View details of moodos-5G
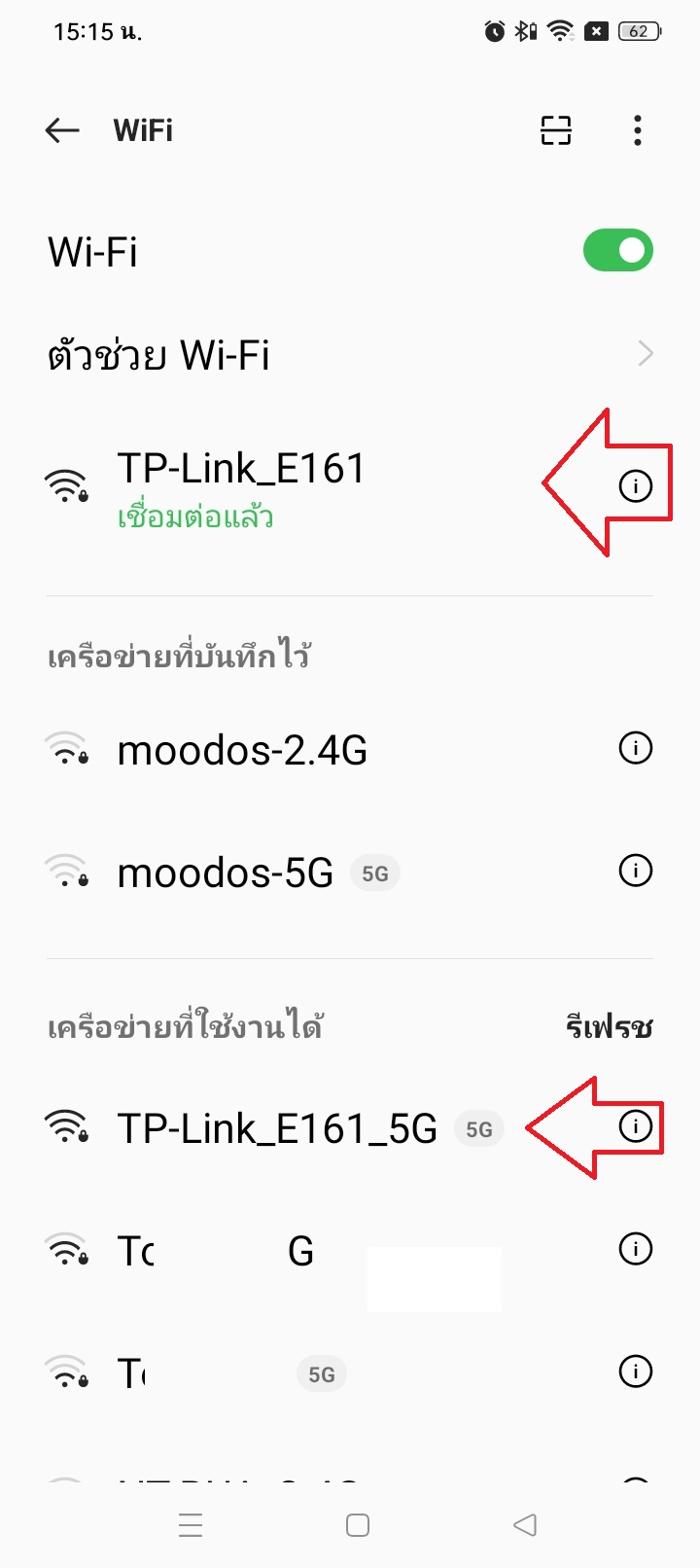Screen dimensions: 700x1568 [x=636, y=871]
